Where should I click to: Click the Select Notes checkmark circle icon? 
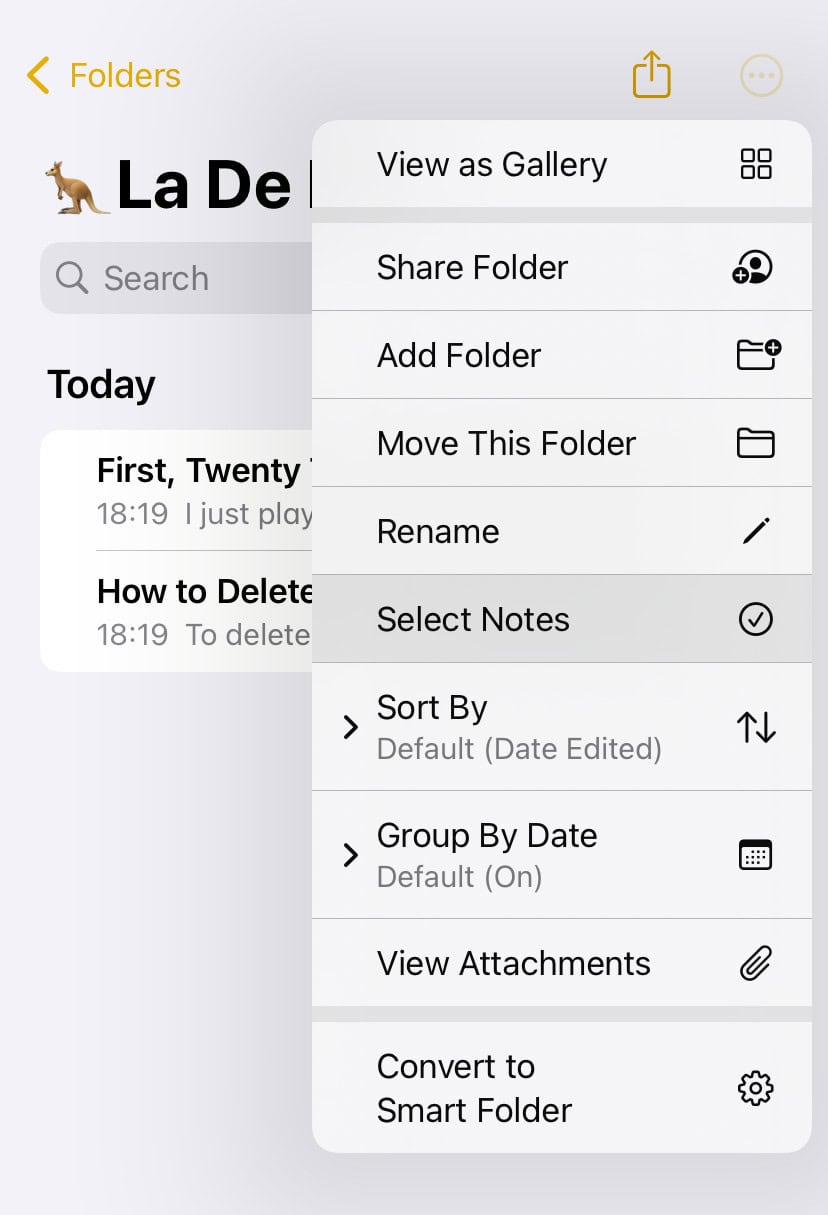pyautogui.click(x=756, y=619)
